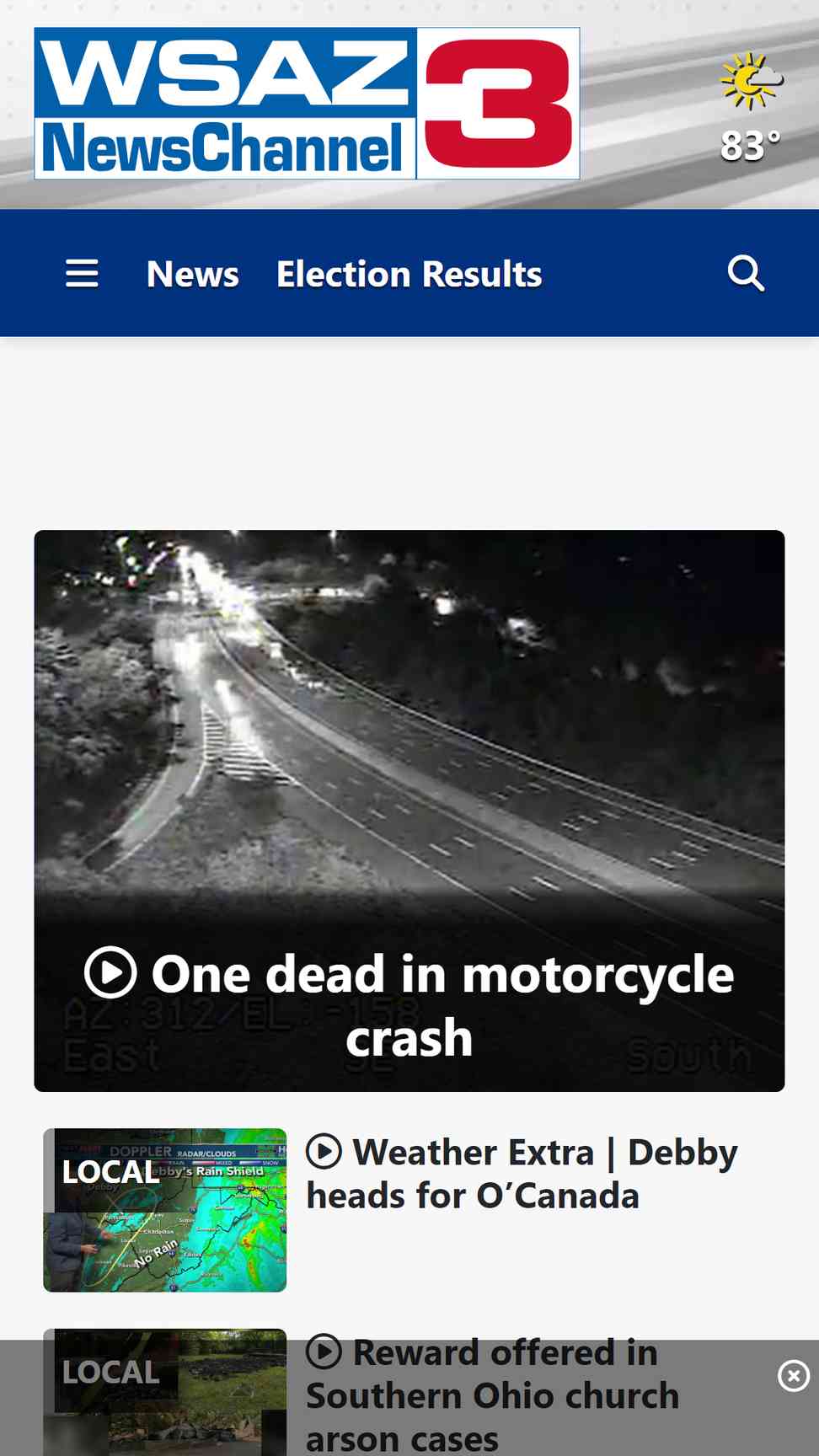This screenshot has width=819, height=1456.
Task: Open the Southern Ohio church arson story
Action: tap(493, 1394)
